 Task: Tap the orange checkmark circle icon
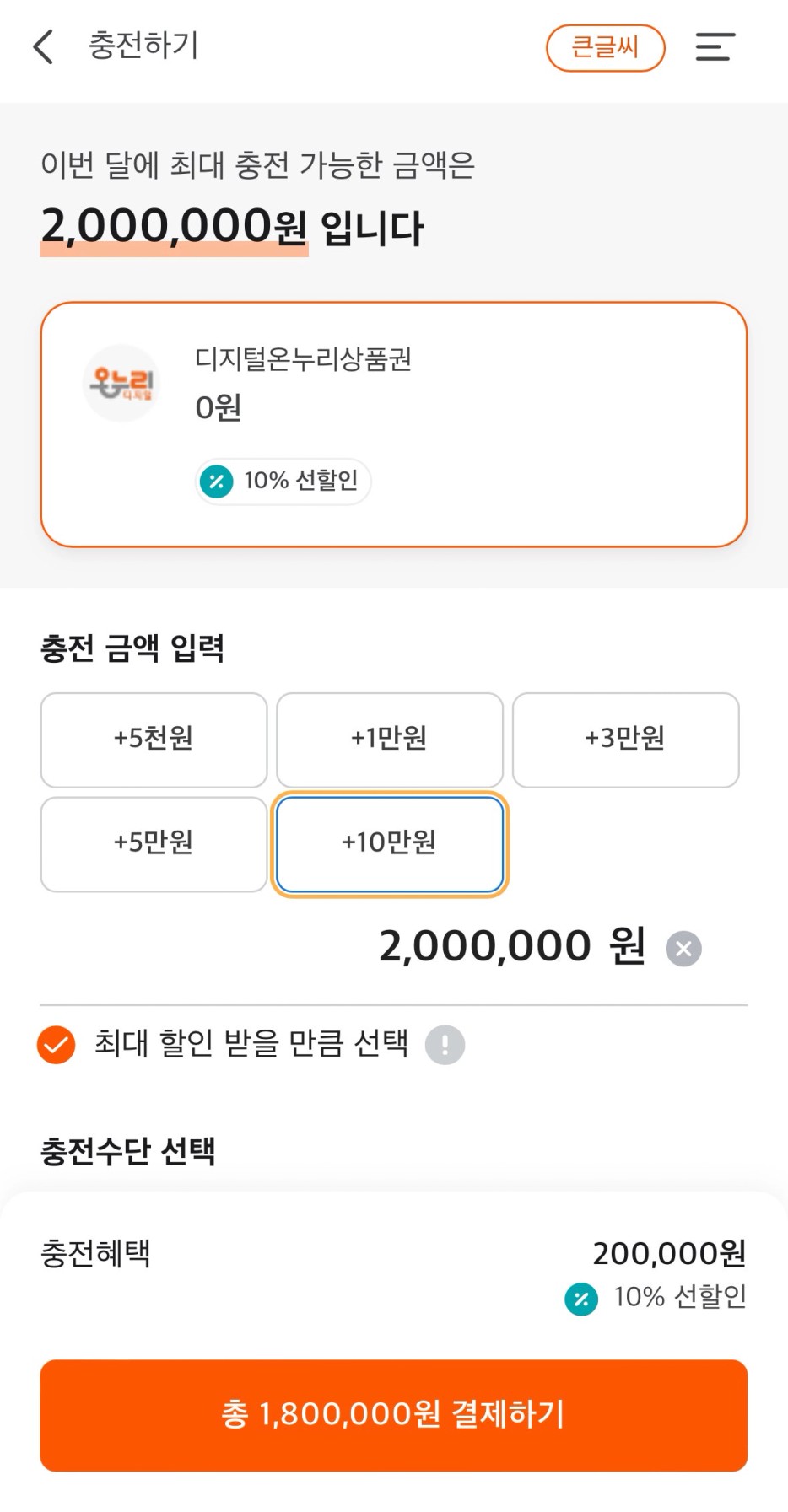click(56, 1045)
